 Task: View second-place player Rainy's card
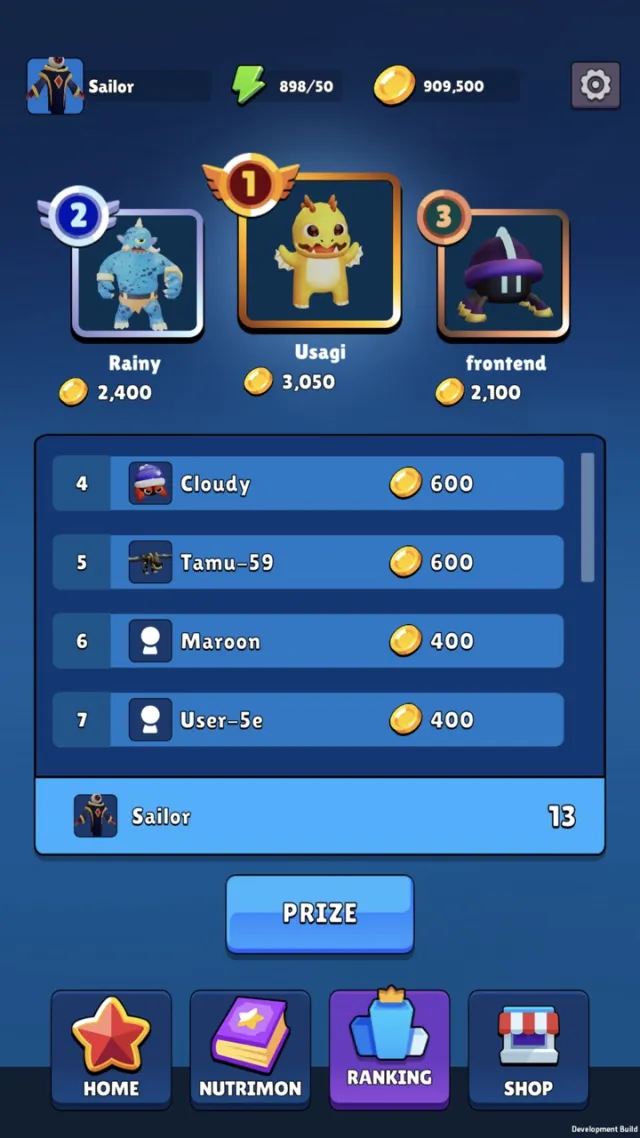tap(137, 273)
